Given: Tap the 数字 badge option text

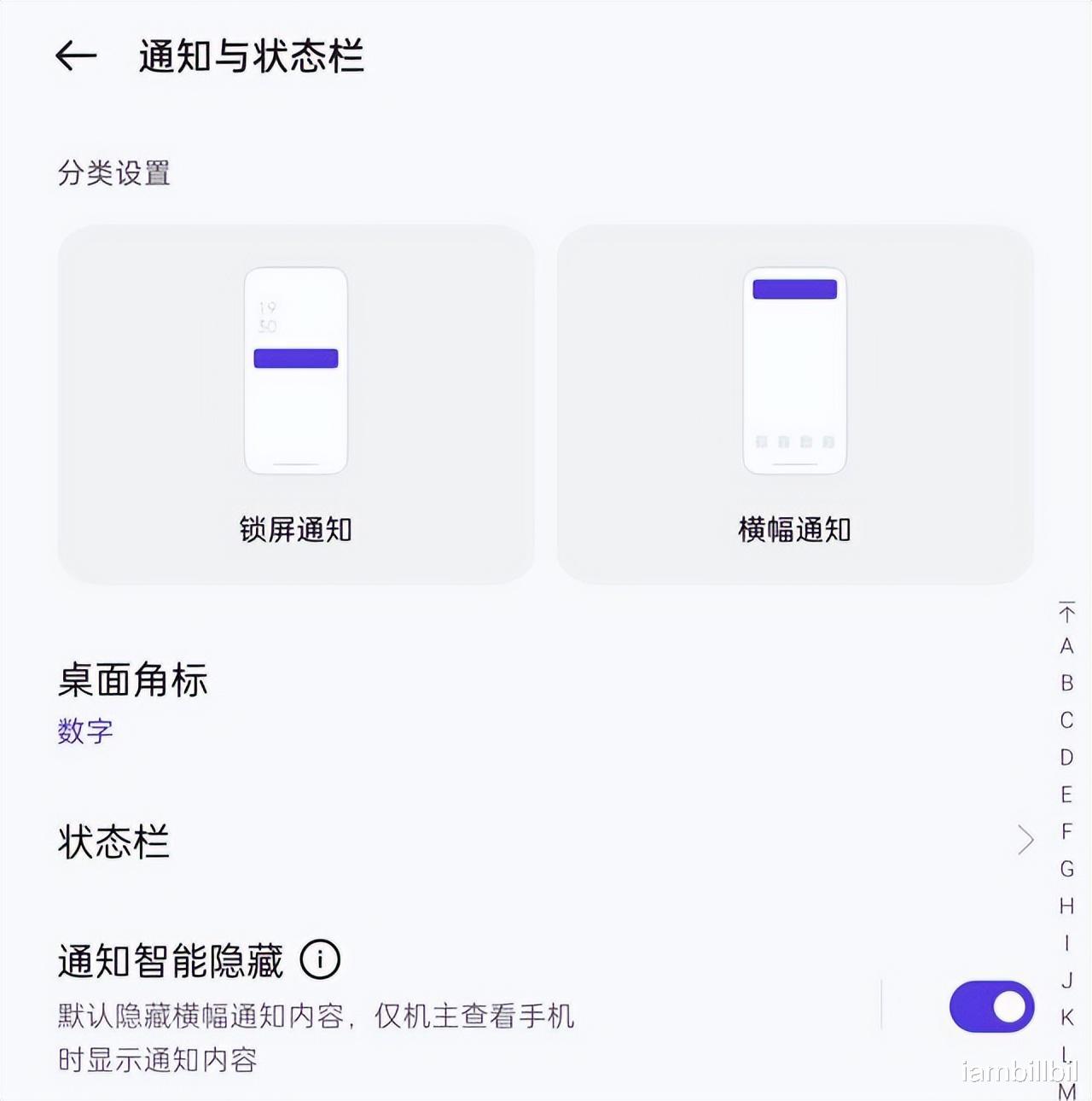Looking at the screenshot, I should point(85,731).
